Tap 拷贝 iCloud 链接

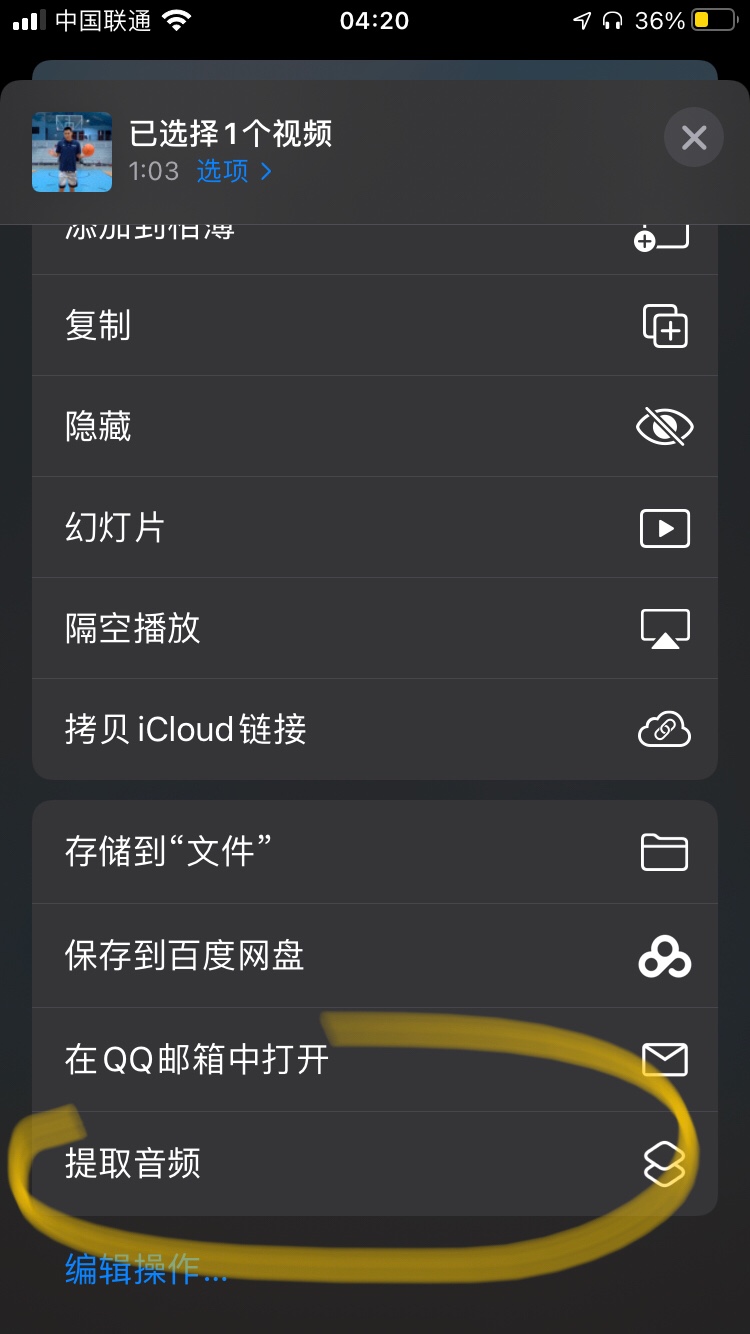tap(374, 730)
